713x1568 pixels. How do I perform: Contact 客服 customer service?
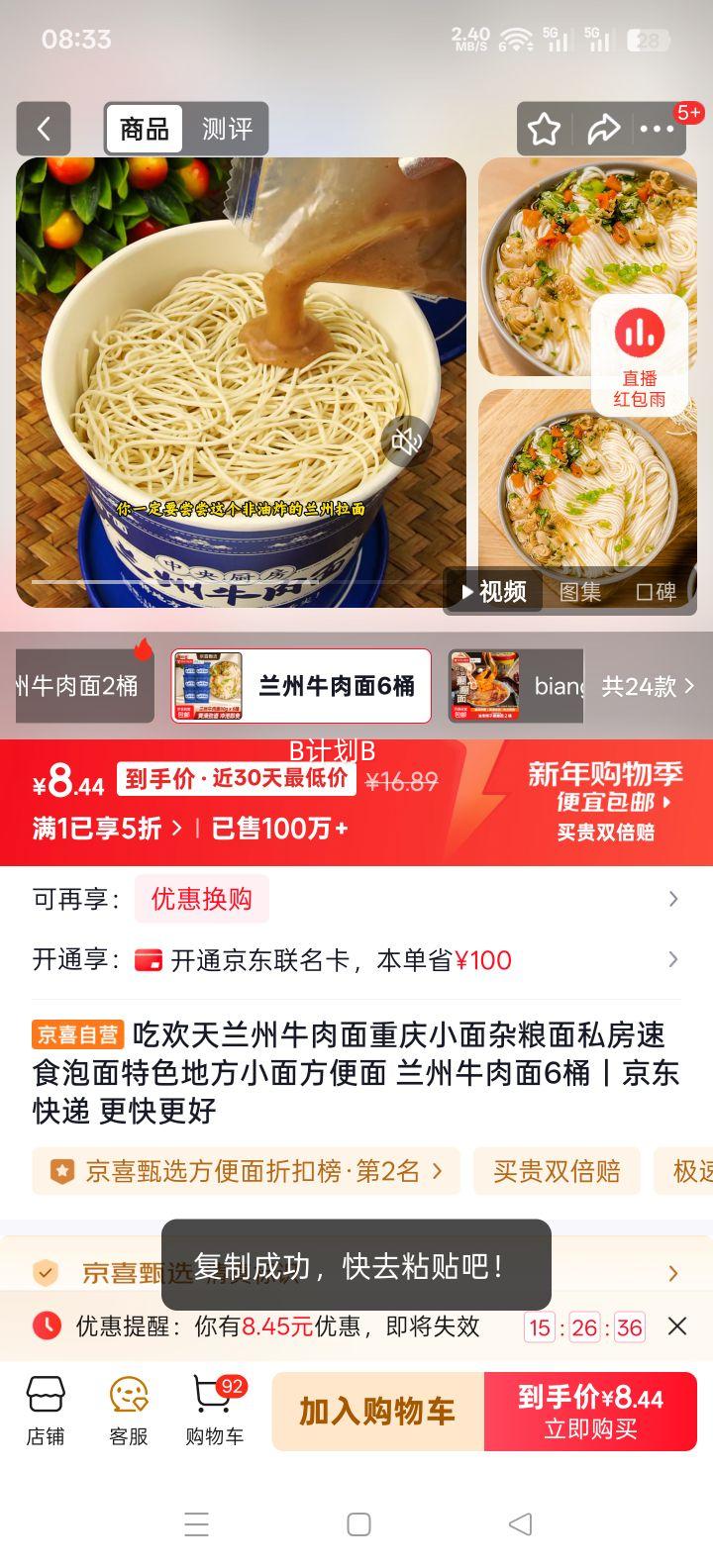pos(125,1412)
